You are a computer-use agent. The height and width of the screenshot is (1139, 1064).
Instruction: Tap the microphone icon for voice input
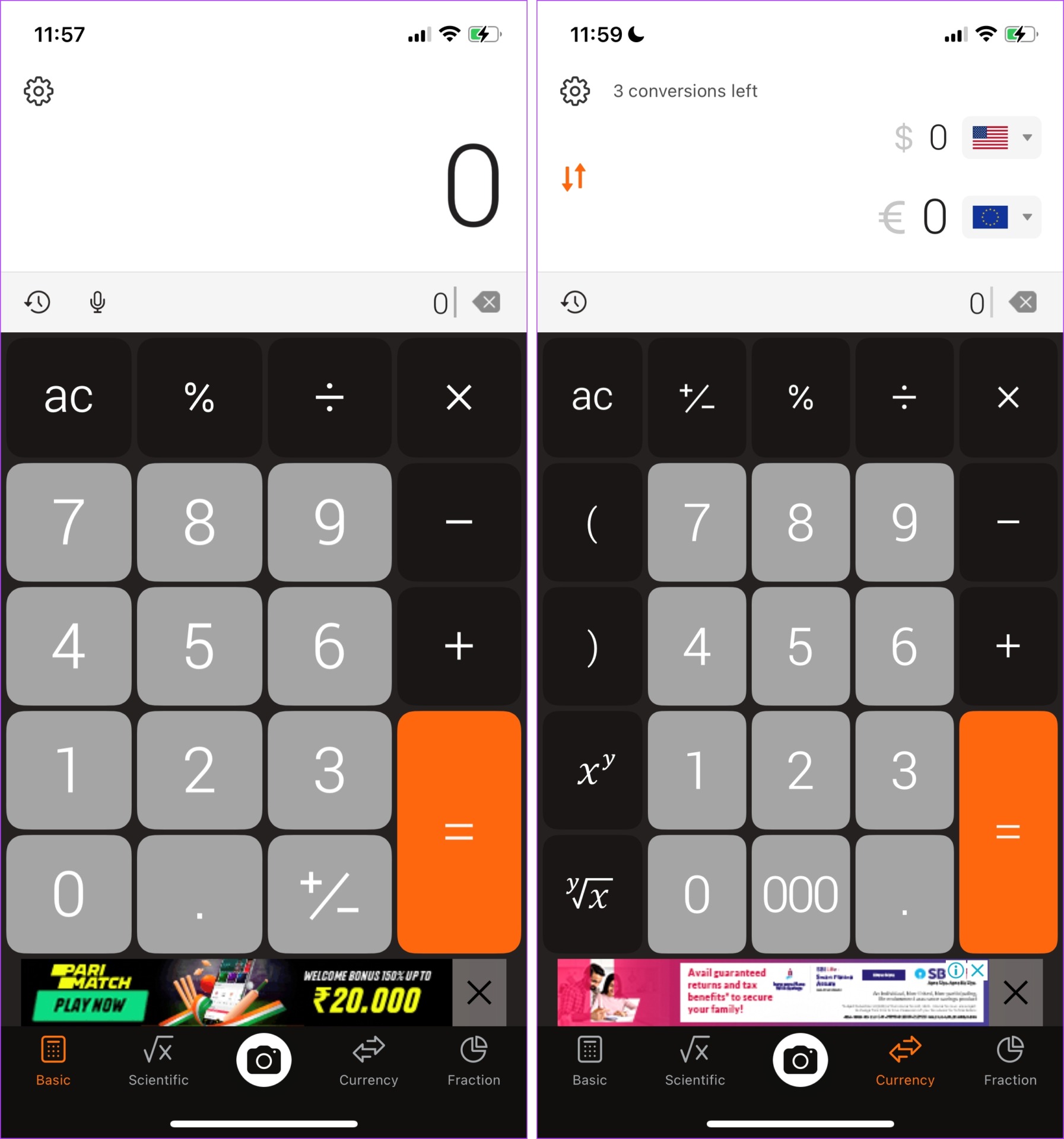[96, 303]
